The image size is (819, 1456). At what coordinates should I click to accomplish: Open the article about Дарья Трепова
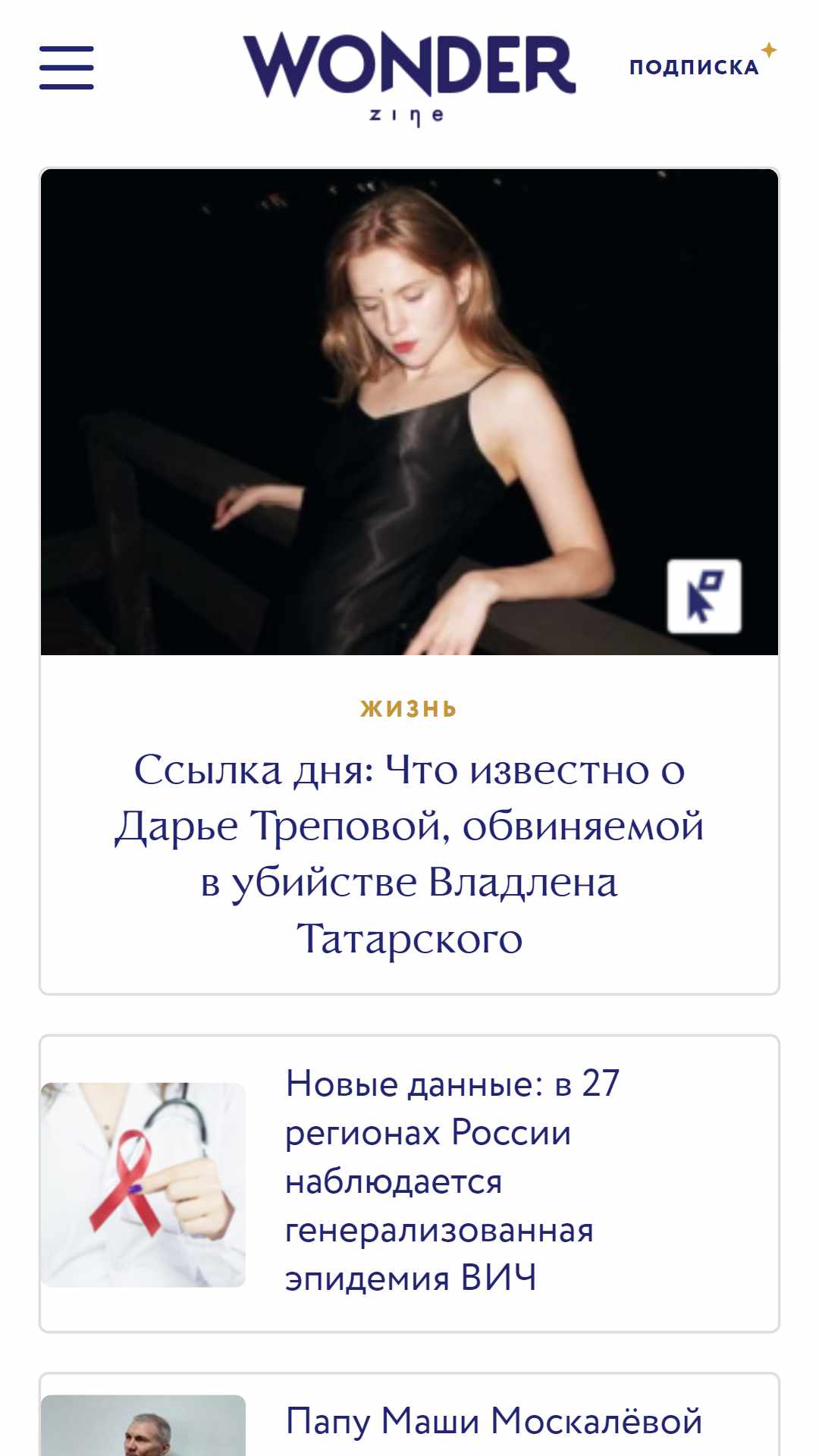tap(409, 854)
